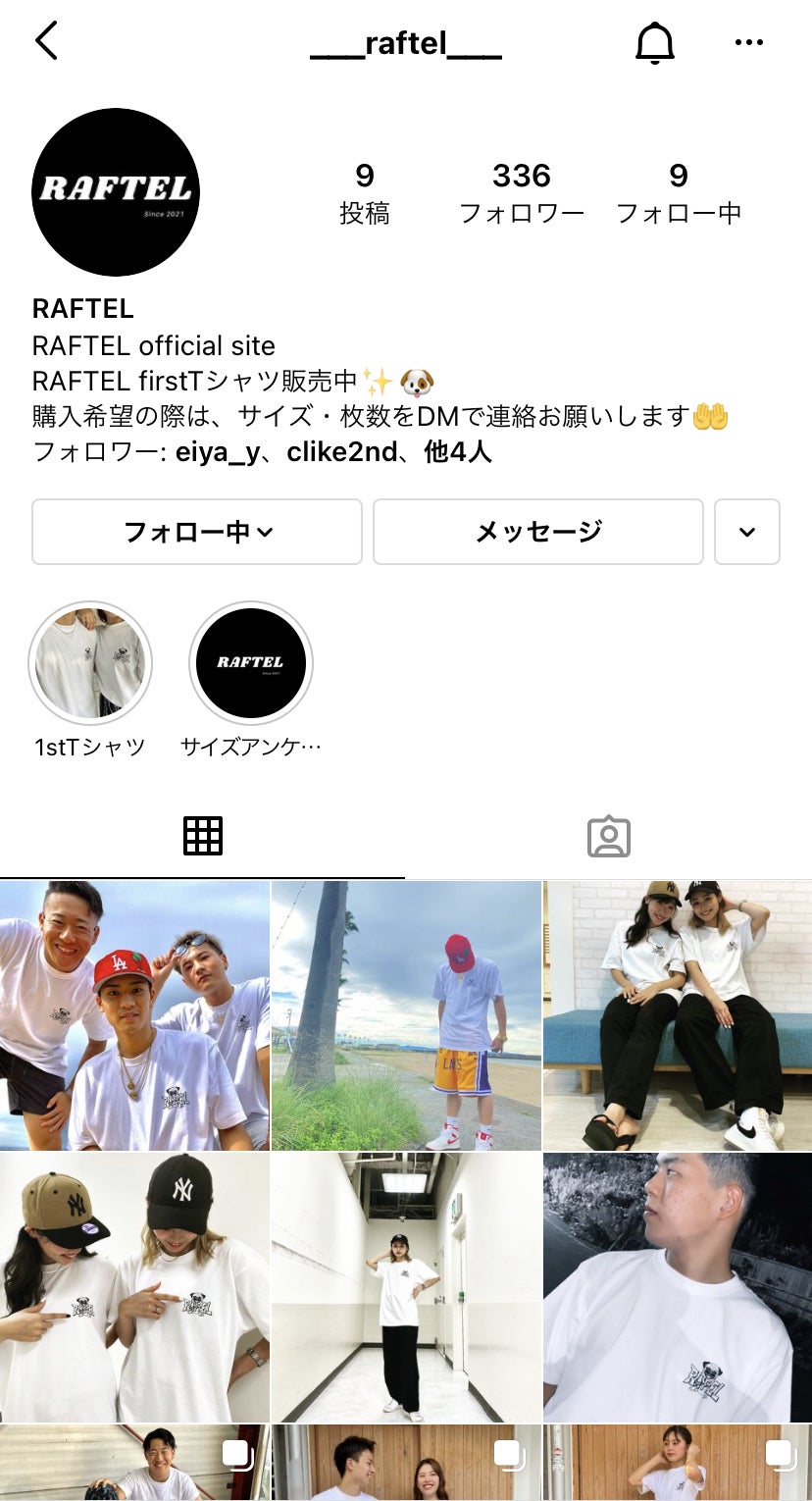Switch to the tagged photos tab
Screen dimensions: 812x1501
coord(608,836)
